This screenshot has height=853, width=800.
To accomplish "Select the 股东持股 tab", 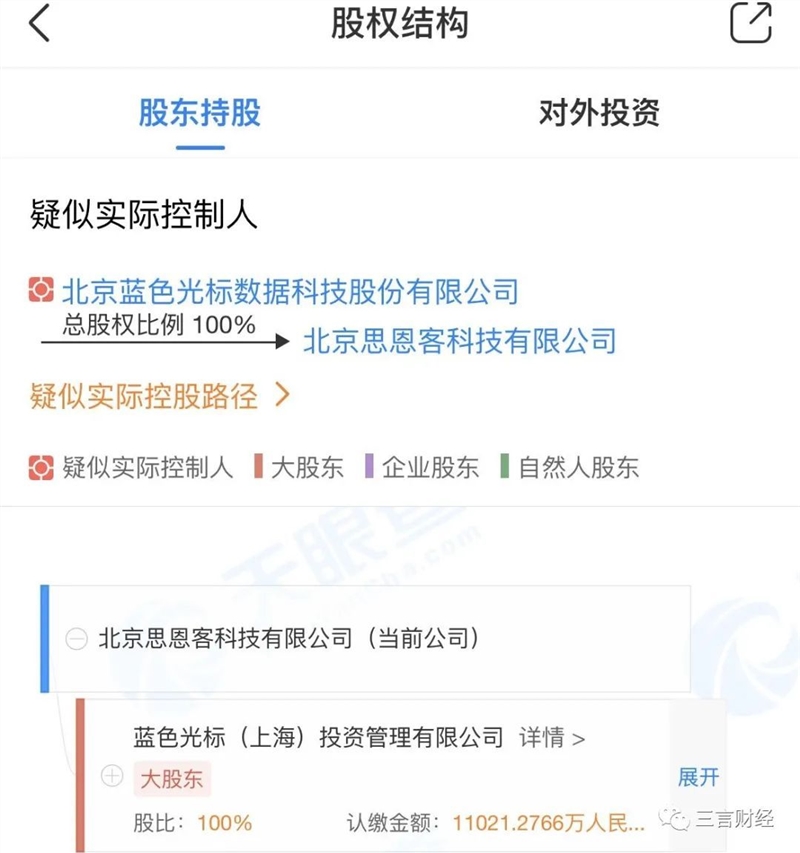I will (199, 113).
